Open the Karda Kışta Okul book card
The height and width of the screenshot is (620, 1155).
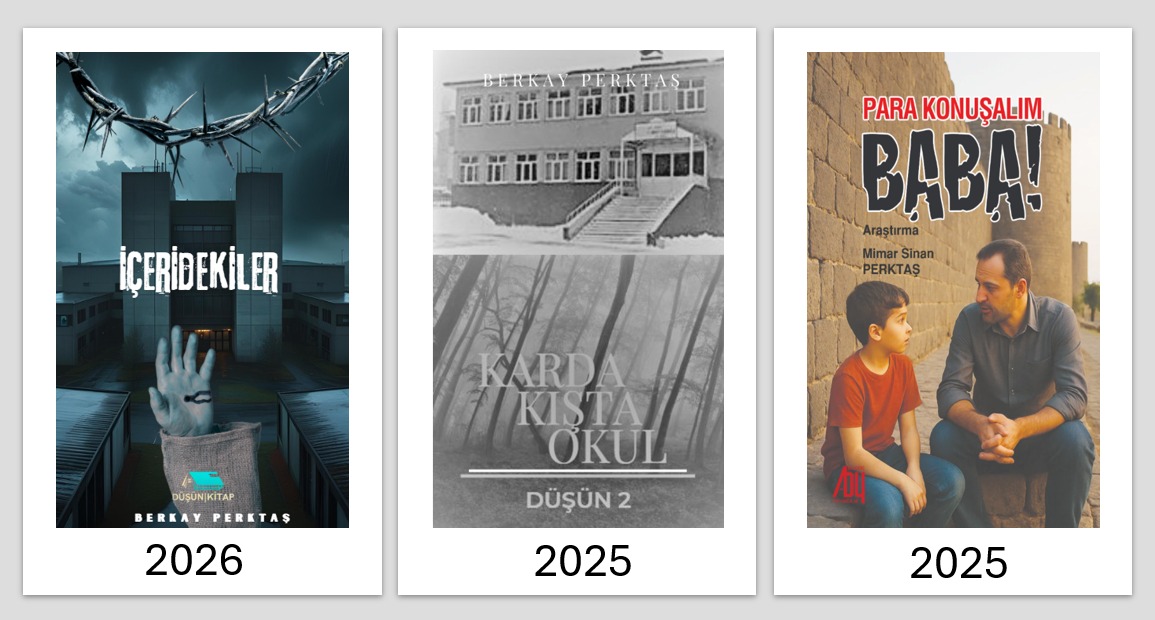point(577,290)
